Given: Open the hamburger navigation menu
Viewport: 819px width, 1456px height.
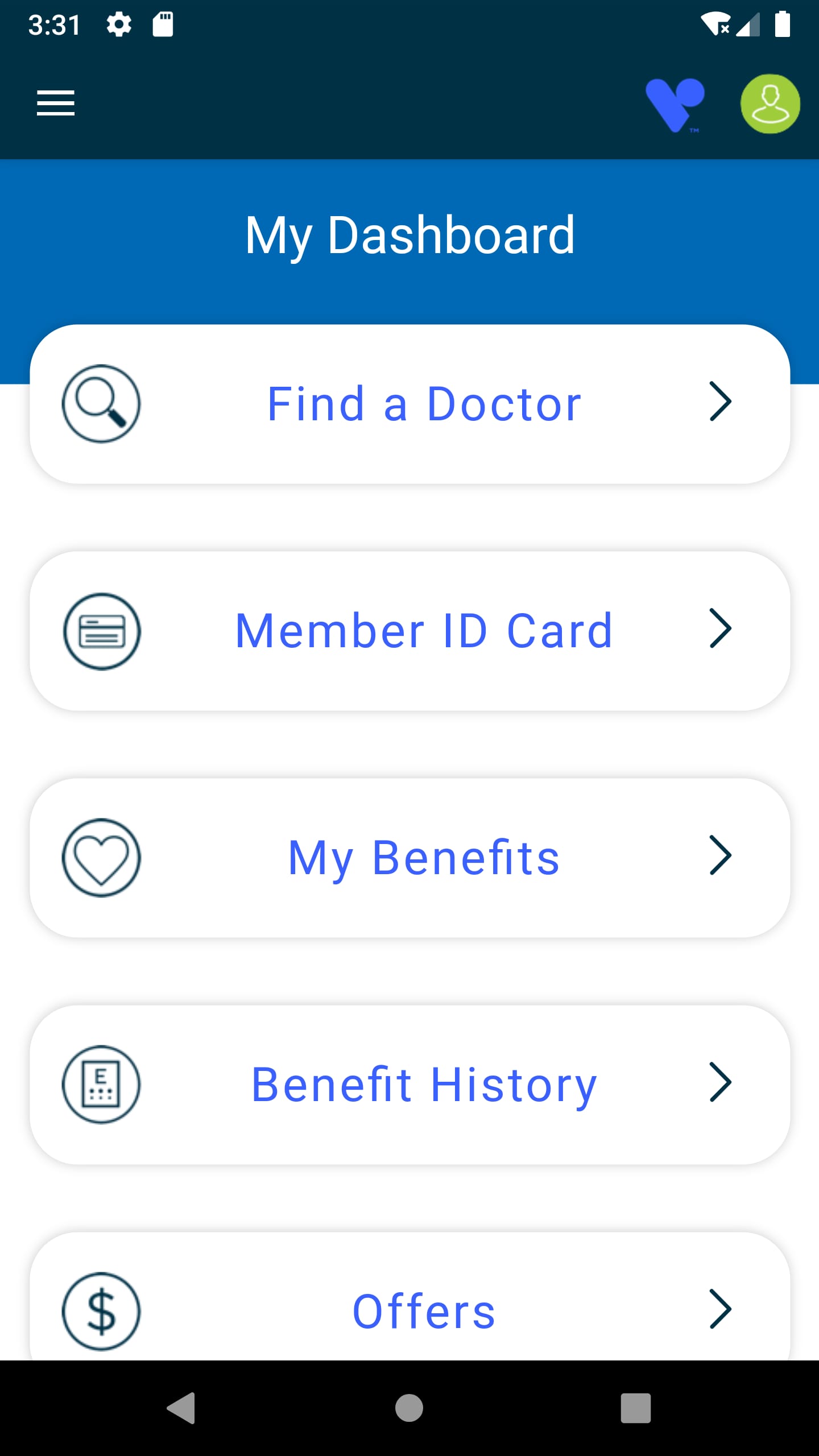Looking at the screenshot, I should click(x=55, y=104).
